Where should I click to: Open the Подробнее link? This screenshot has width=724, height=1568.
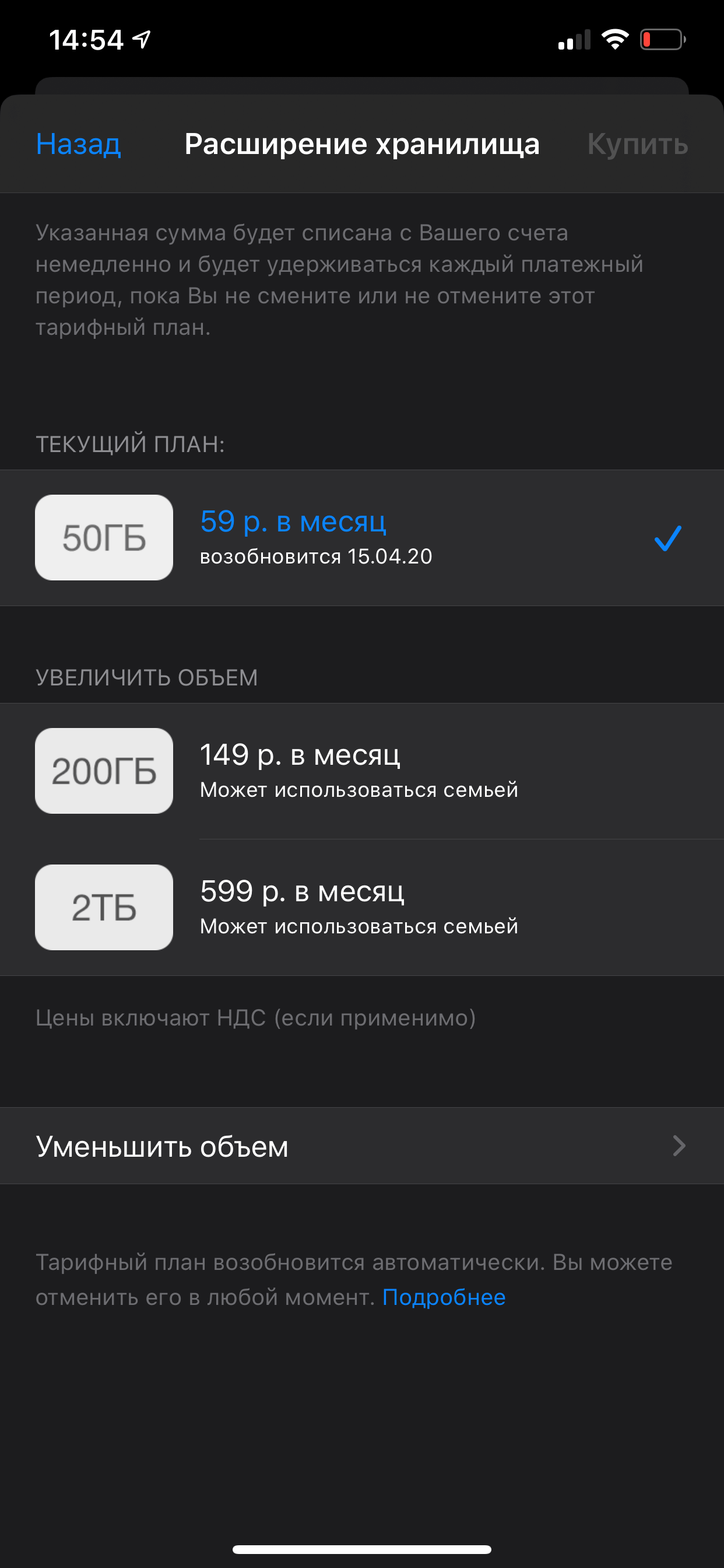(x=444, y=1297)
